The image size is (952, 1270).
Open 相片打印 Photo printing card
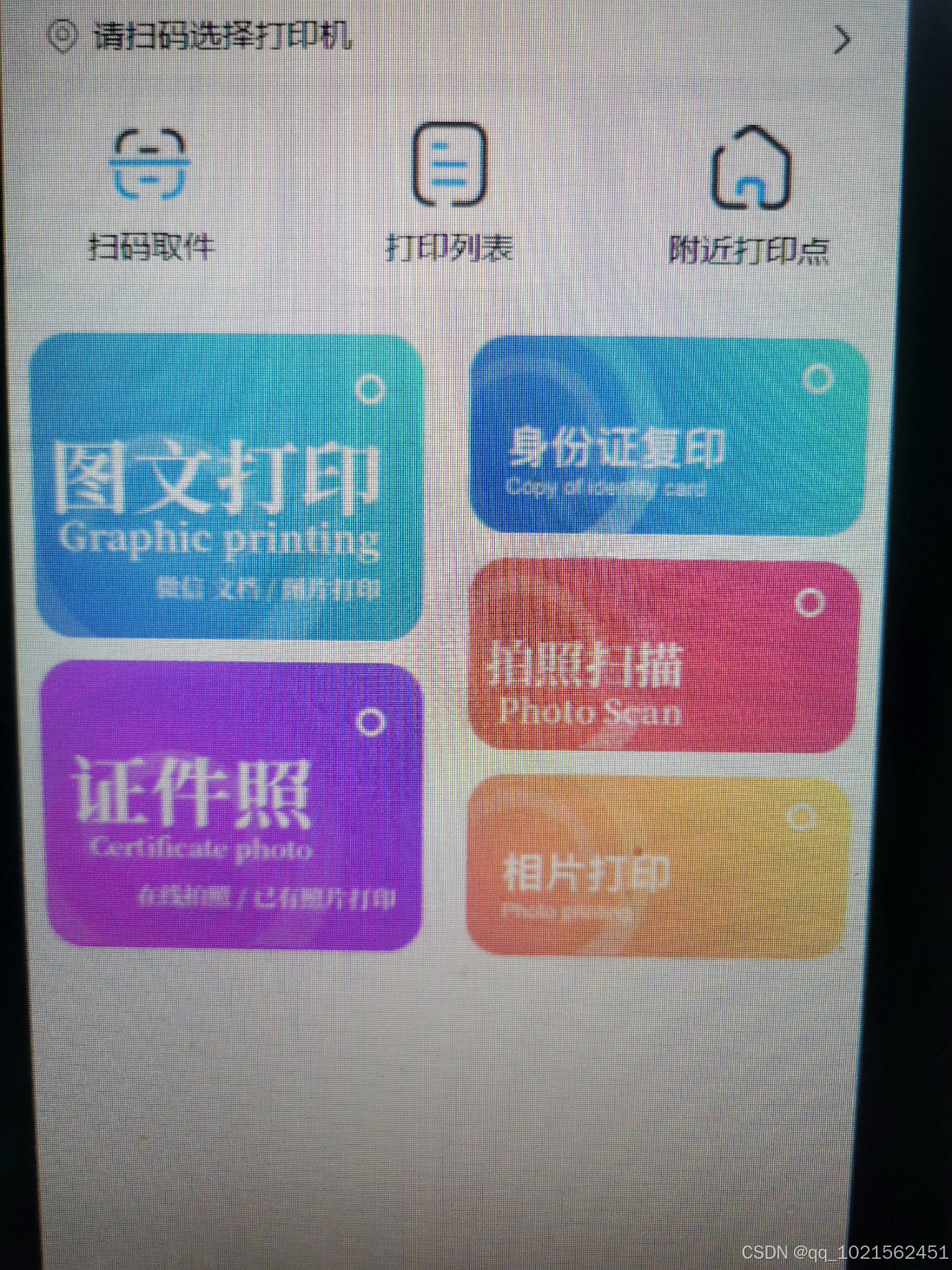[656, 867]
